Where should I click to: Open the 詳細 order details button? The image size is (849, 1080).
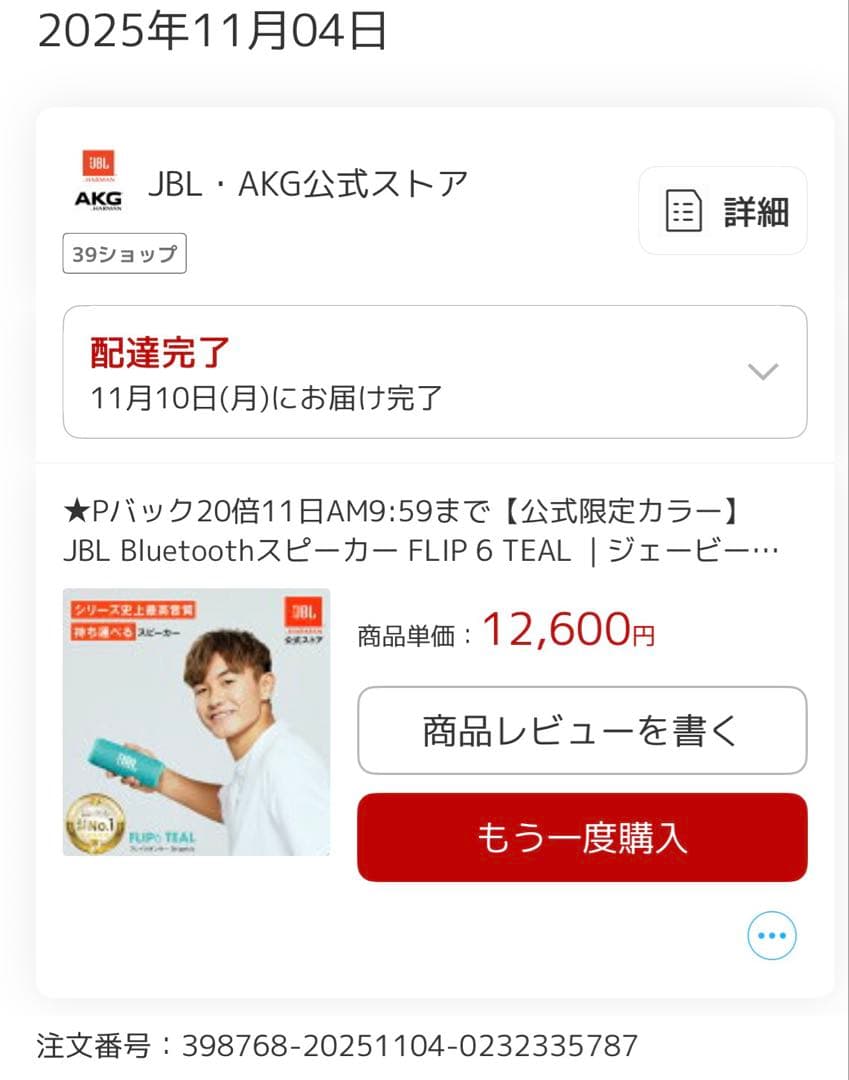point(723,211)
